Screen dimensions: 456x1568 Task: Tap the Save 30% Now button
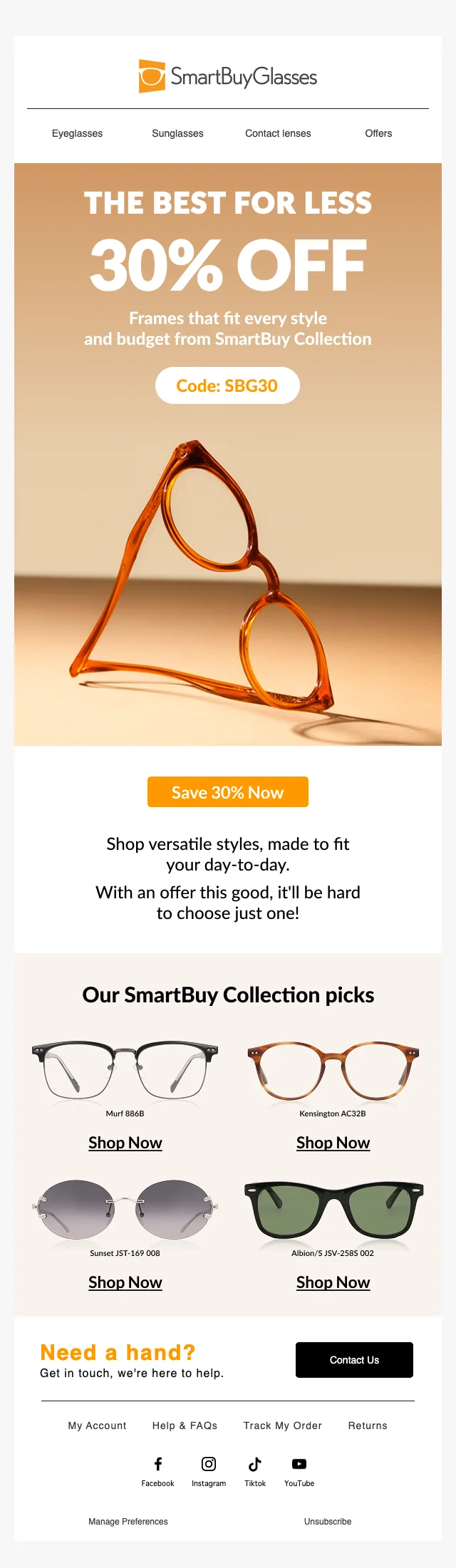(x=227, y=792)
